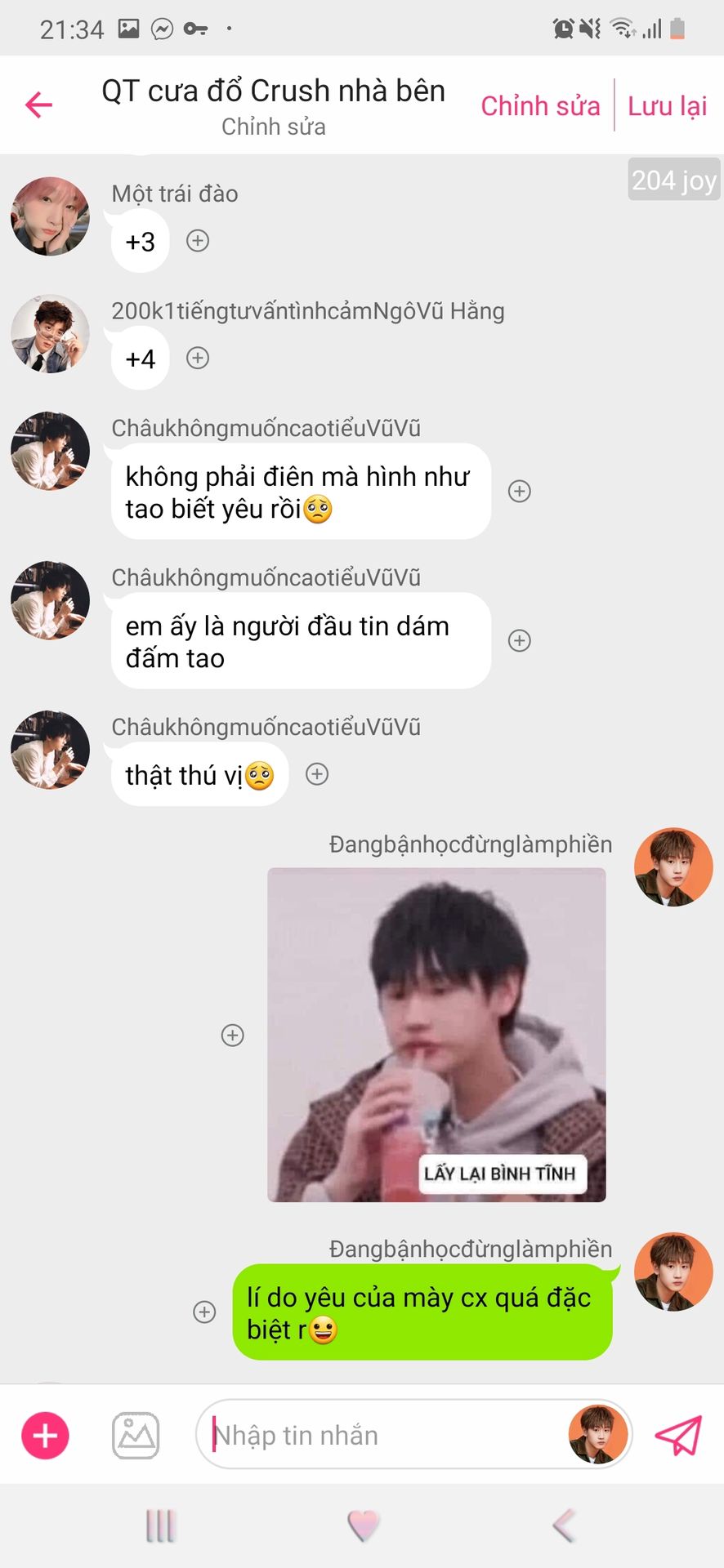Tap the plus beside 'em ấy là người đầu tin'
The image size is (724, 1568).
pyautogui.click(x=520, y=640)
